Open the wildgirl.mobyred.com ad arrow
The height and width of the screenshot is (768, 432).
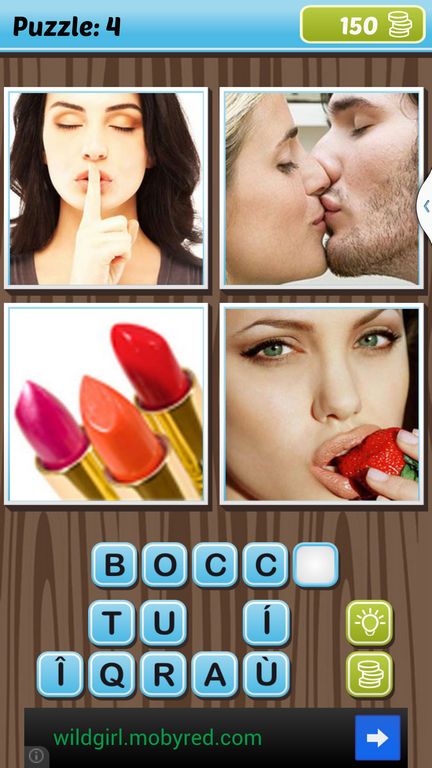pyautogui.click(x=378, y=738)
